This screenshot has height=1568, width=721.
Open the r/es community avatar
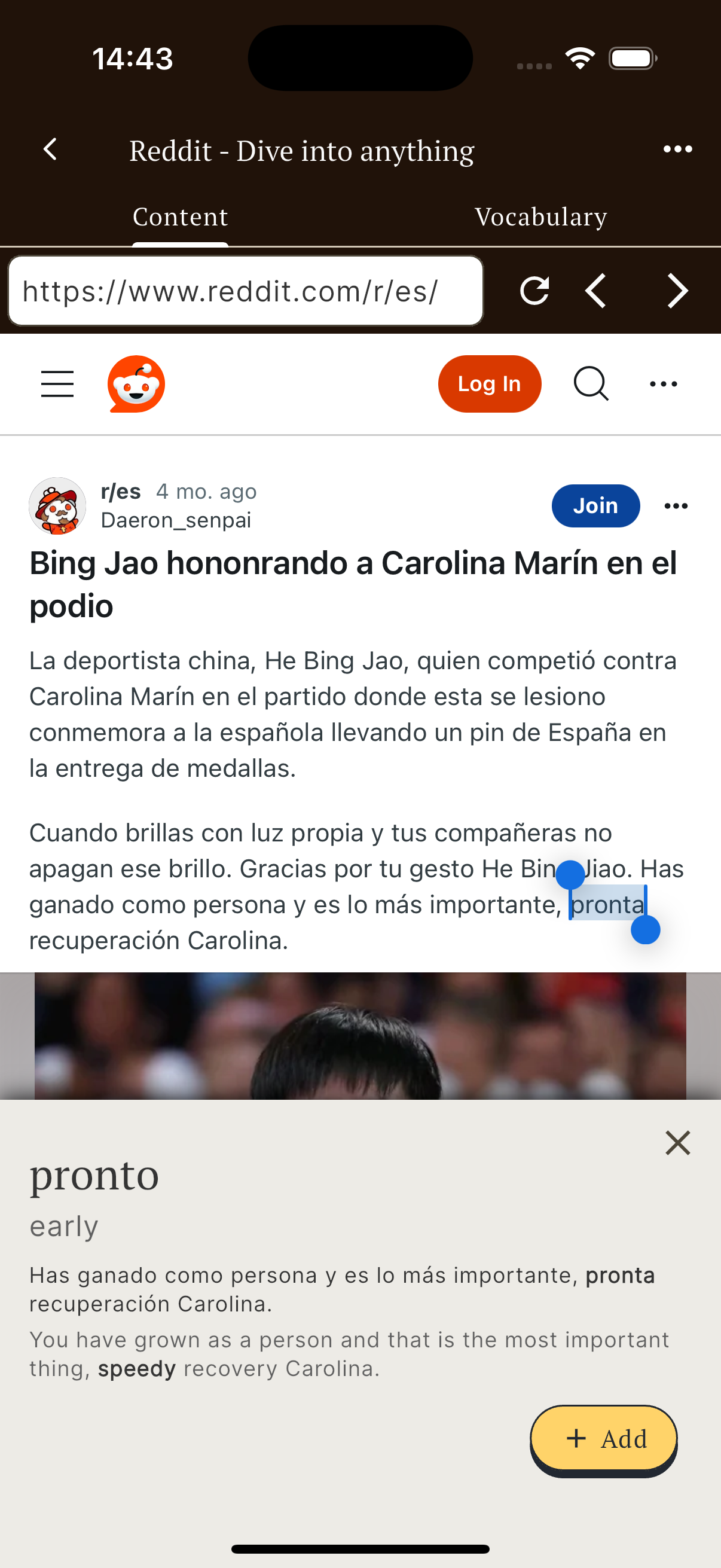point(57,506)
